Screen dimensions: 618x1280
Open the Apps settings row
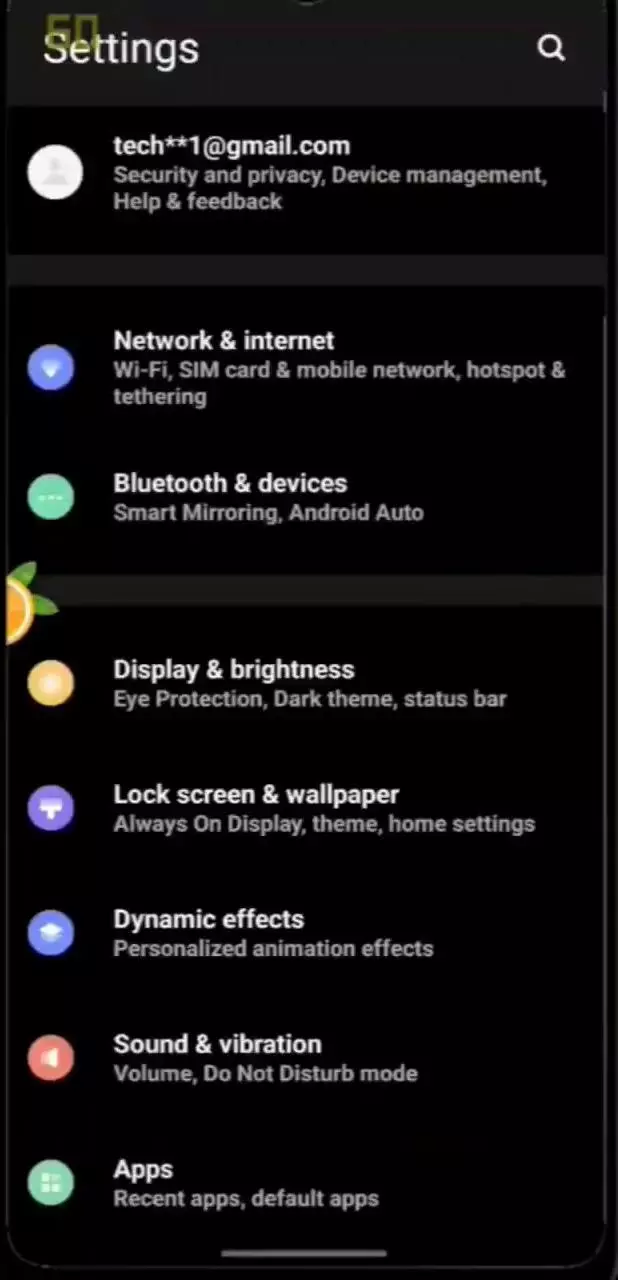tap(300, 1183)
